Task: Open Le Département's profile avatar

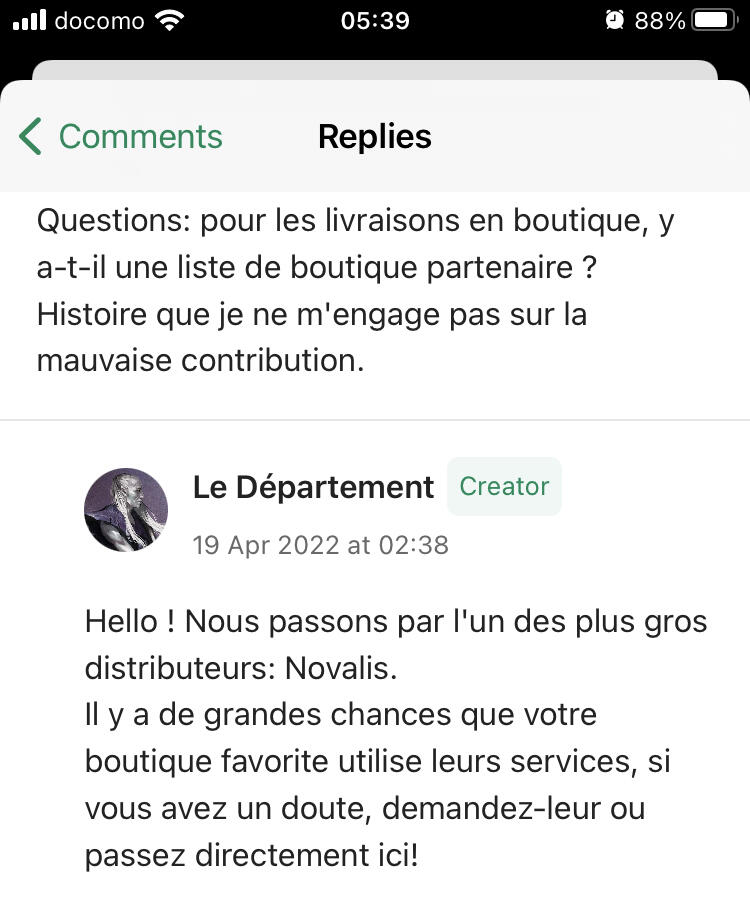Action: tap(125, 510)
